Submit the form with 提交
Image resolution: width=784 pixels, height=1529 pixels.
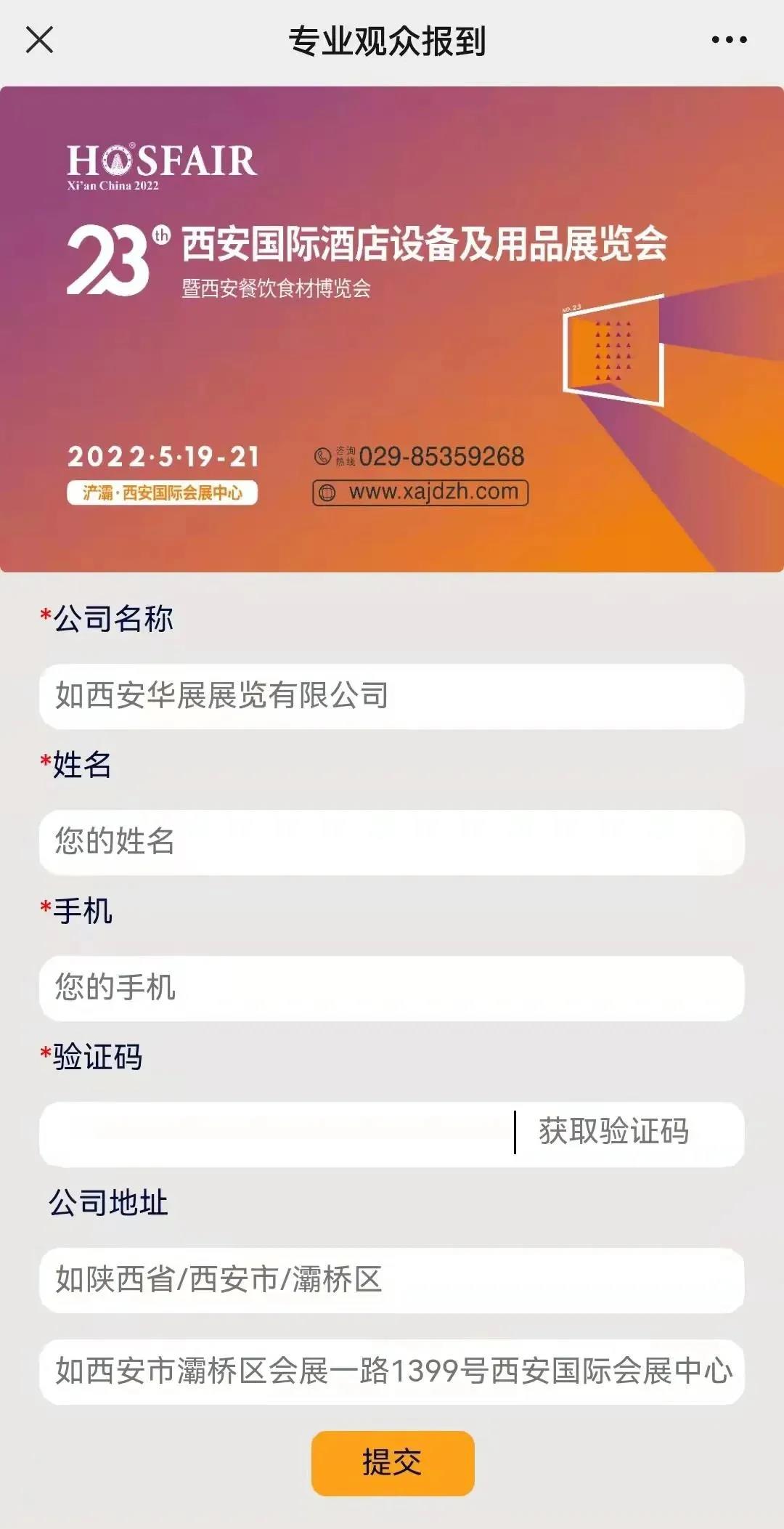pyautogui.click(x=392, y=1462)
